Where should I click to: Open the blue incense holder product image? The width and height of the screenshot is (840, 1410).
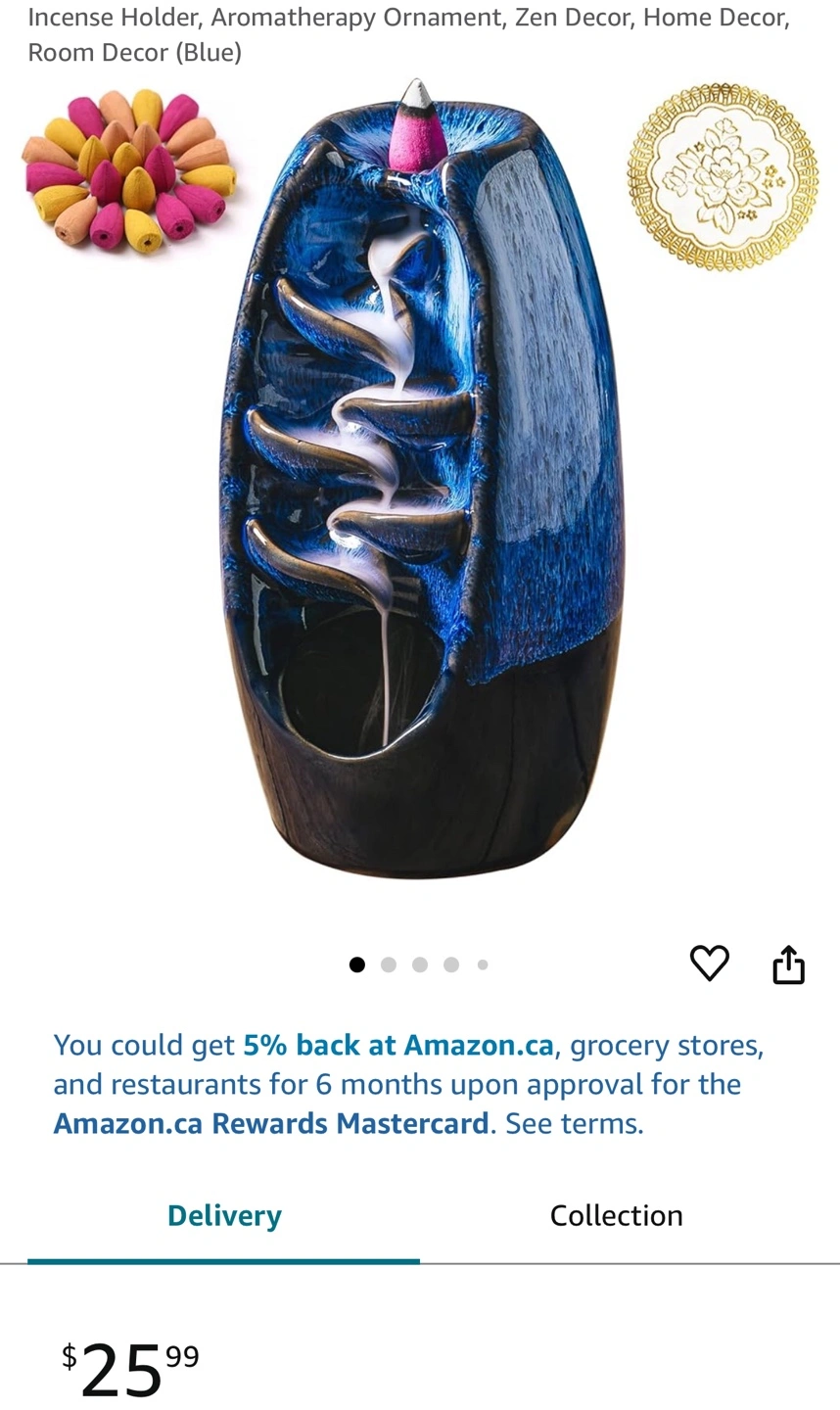pyautogui.click(x=421, y=480)
